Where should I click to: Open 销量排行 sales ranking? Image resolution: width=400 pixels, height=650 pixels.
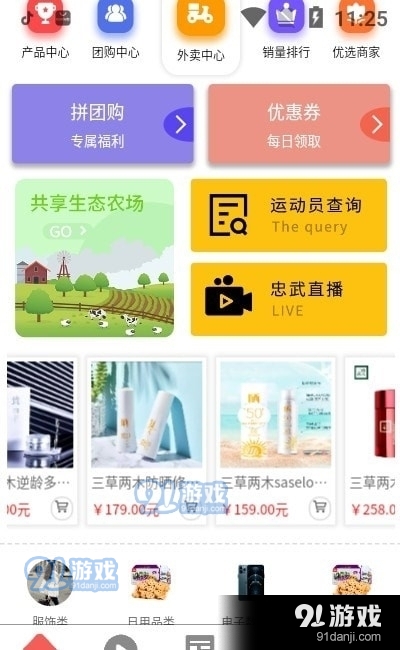pyautogui.click(x=286, y=31)
